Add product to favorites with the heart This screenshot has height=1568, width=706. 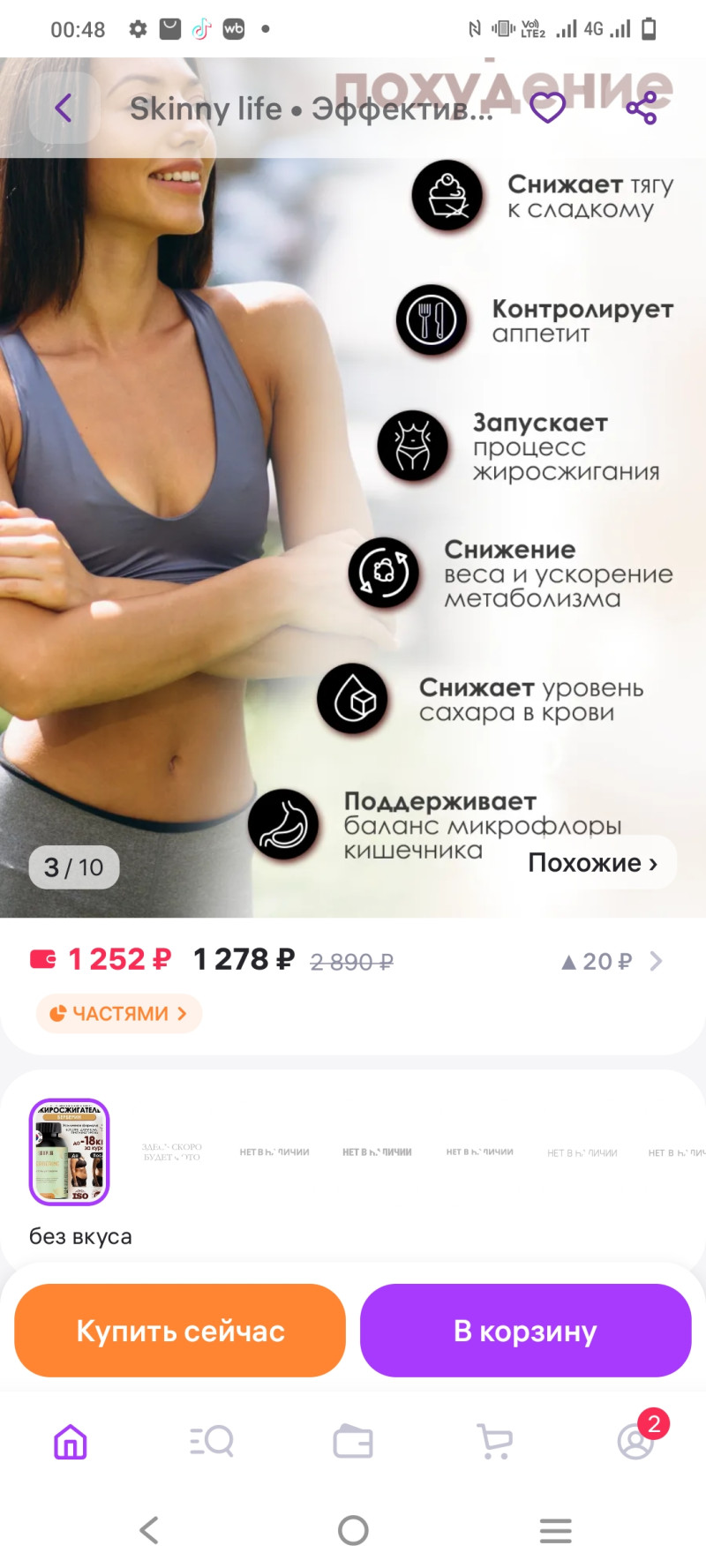(547, 108)
